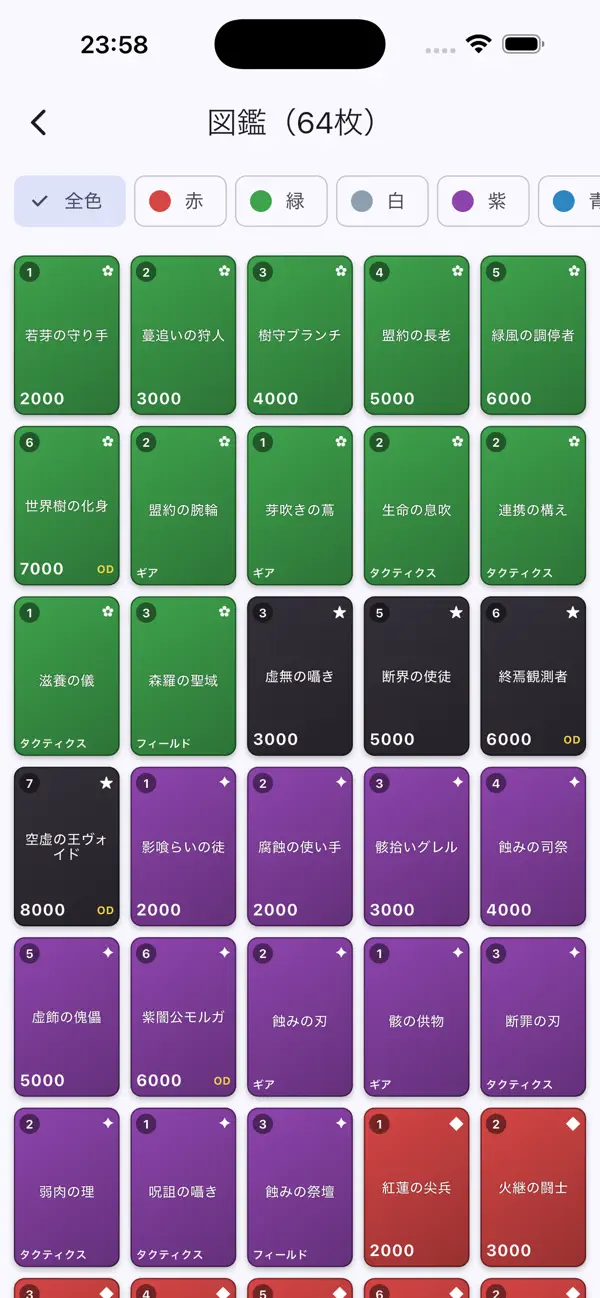Go back using the top-left arrow

38,123
